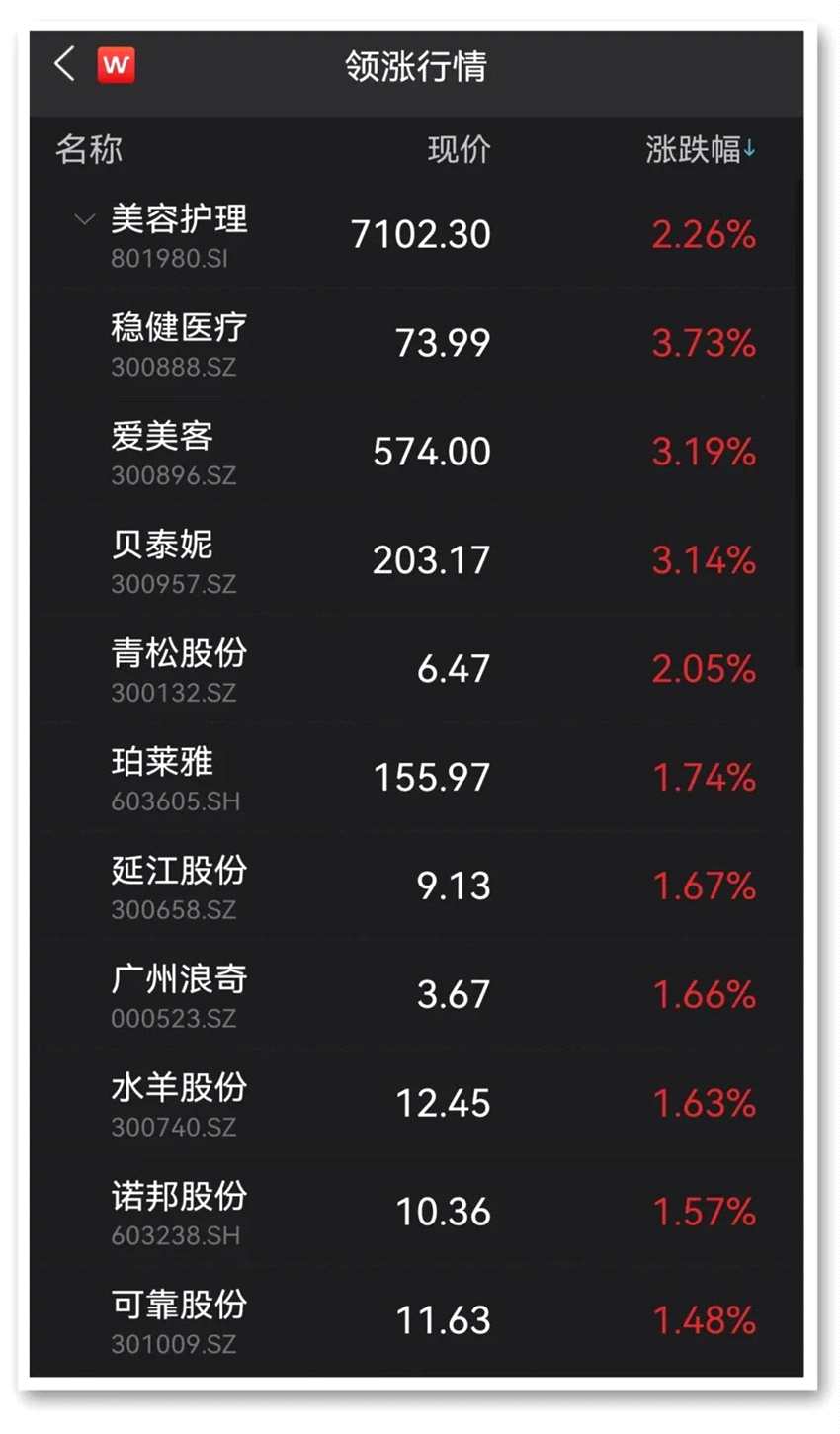Open the 稳健医疗 stock detail
840x1434 pixels.
395,342
